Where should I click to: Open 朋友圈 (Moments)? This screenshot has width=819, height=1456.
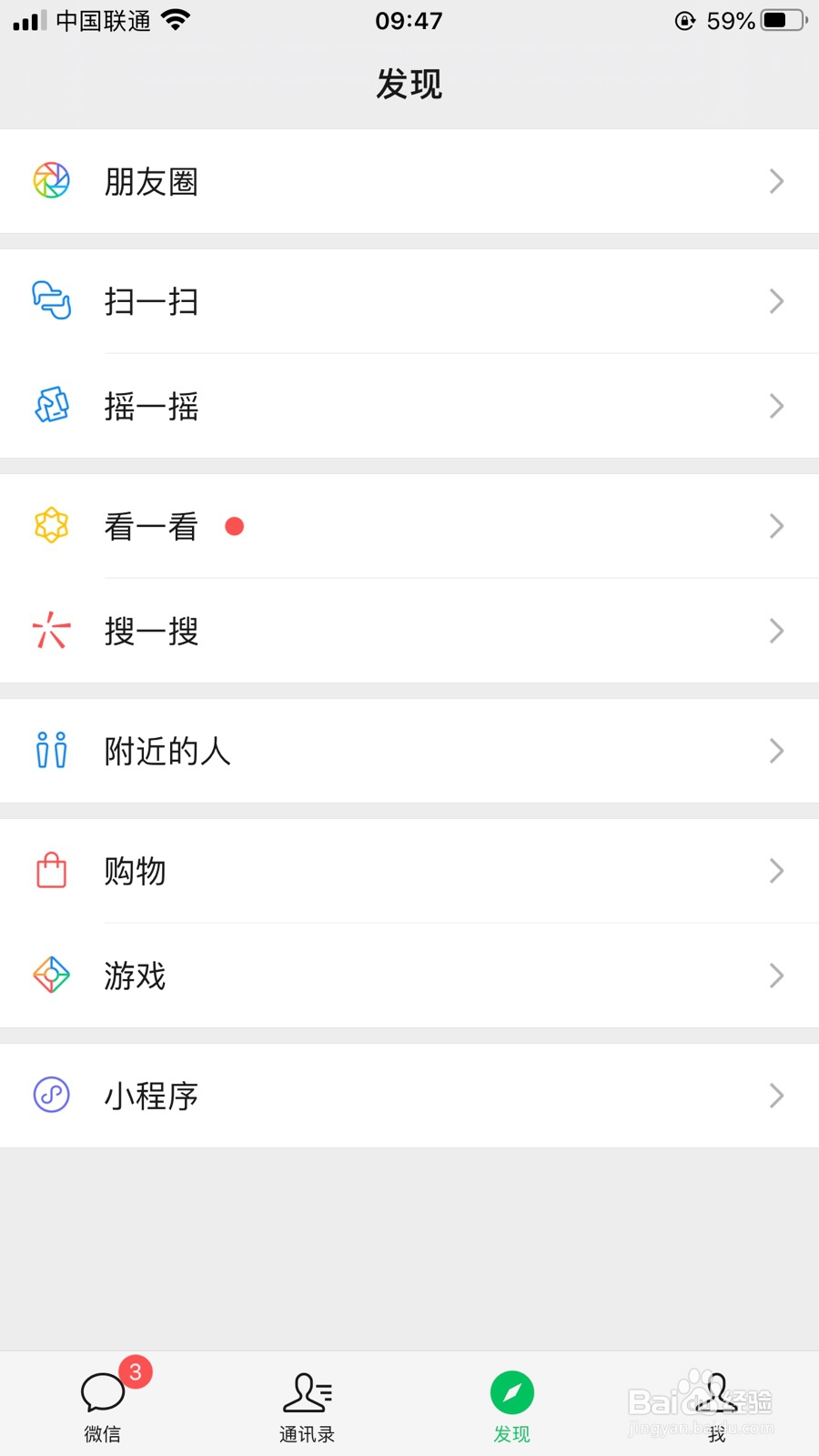[409, 181]
